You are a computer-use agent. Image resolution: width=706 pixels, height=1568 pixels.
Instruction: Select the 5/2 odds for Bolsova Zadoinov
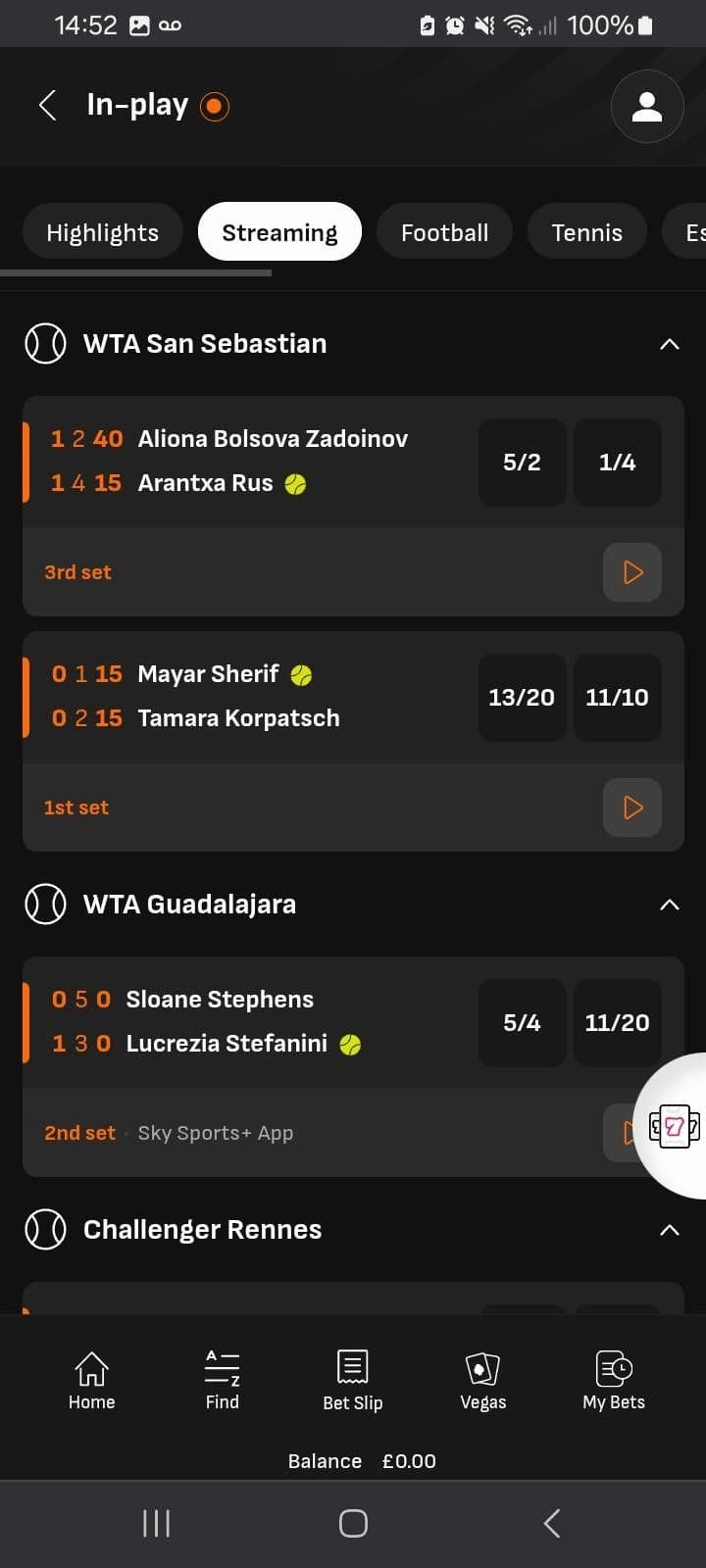(x=522, y=462)
